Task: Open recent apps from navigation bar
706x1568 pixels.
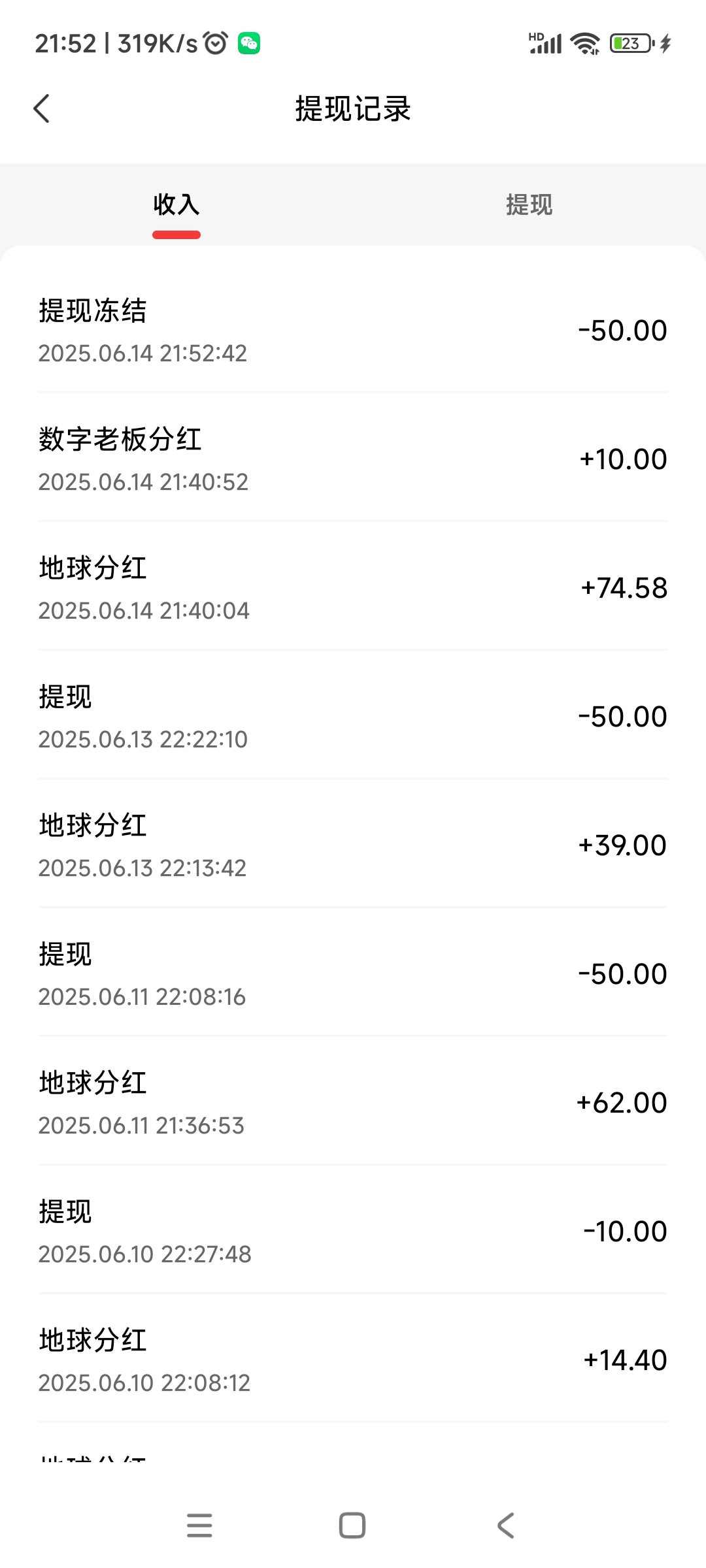Action: click(x=199, y=1526)
